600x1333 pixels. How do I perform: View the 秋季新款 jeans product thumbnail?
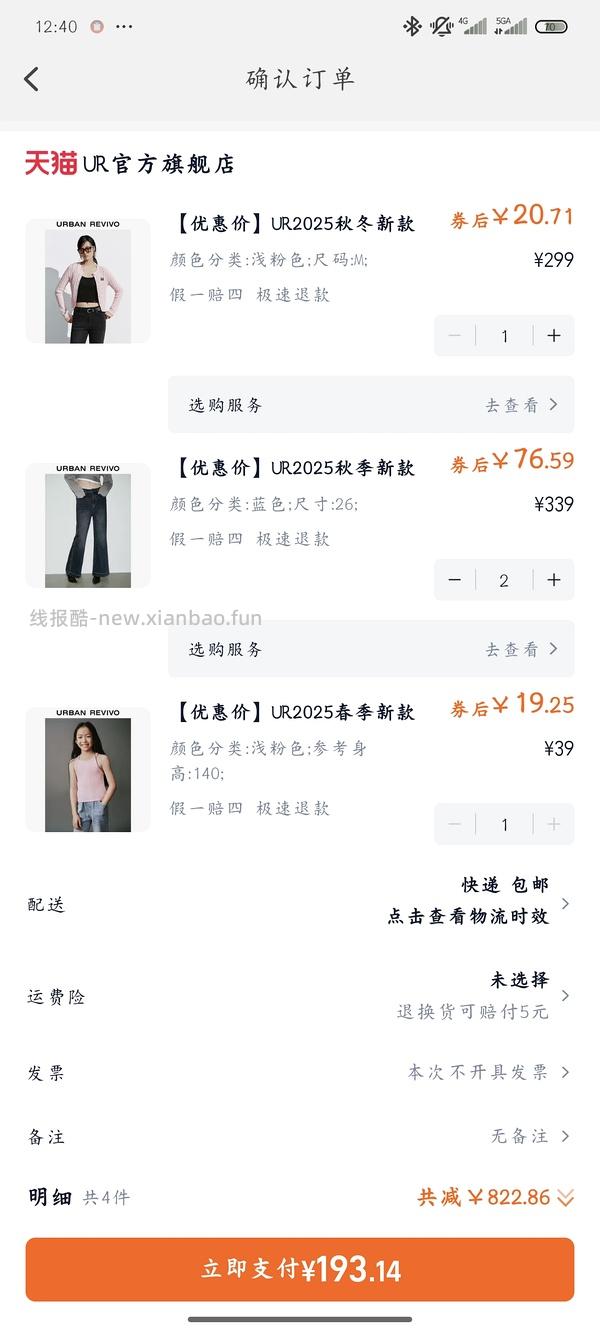(x=88, y=525)
